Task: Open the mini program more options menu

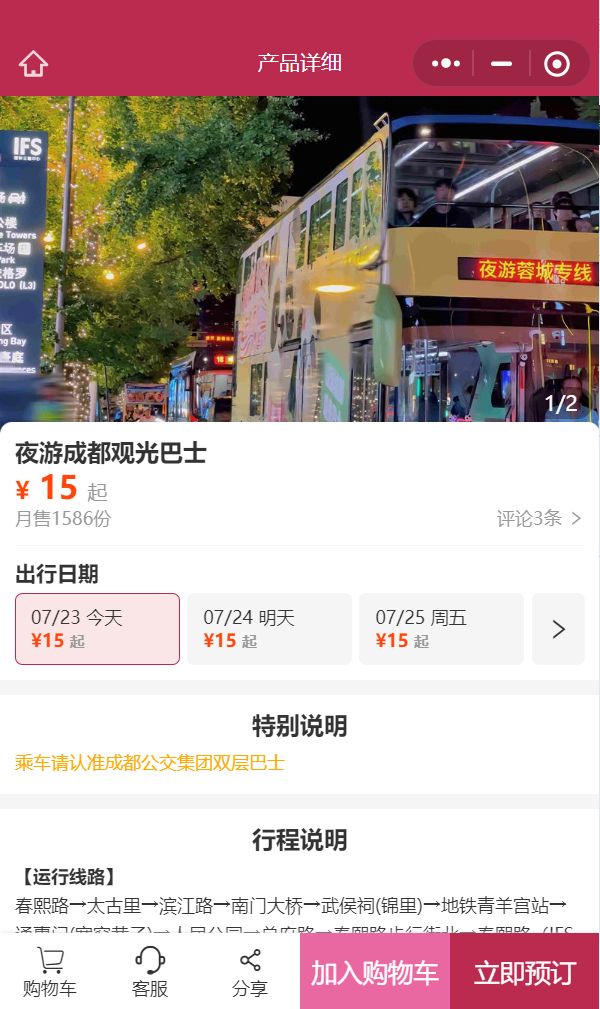Action: click(446, 64)
